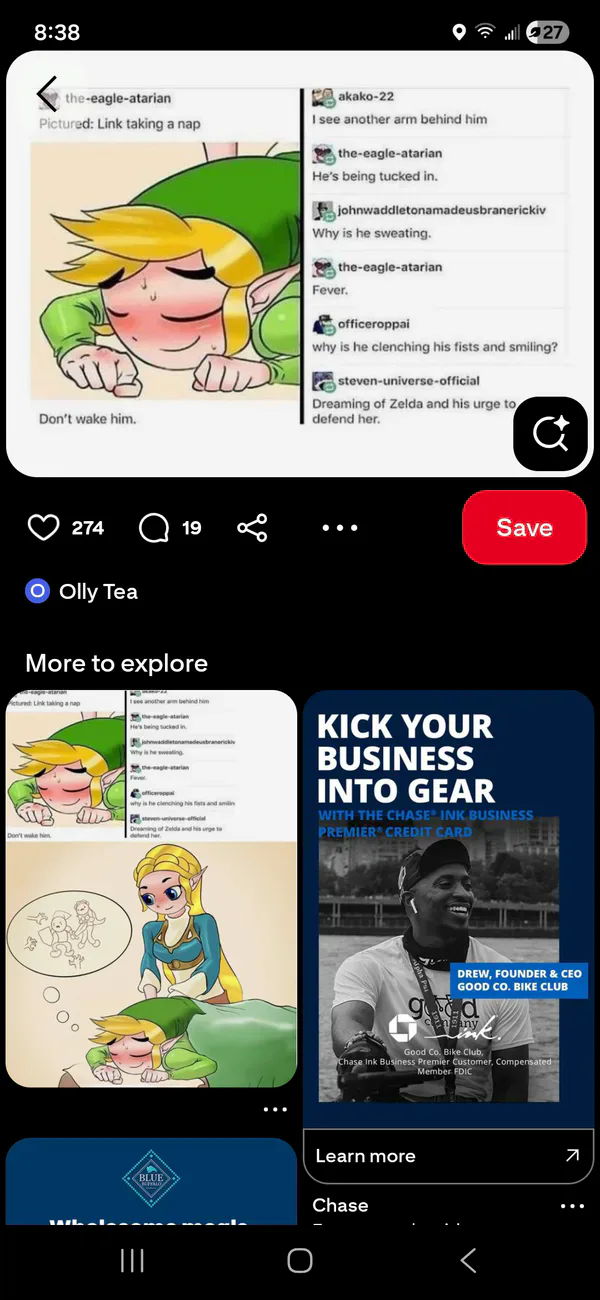Open options for the Chase ad

(x=572, y=1206)
